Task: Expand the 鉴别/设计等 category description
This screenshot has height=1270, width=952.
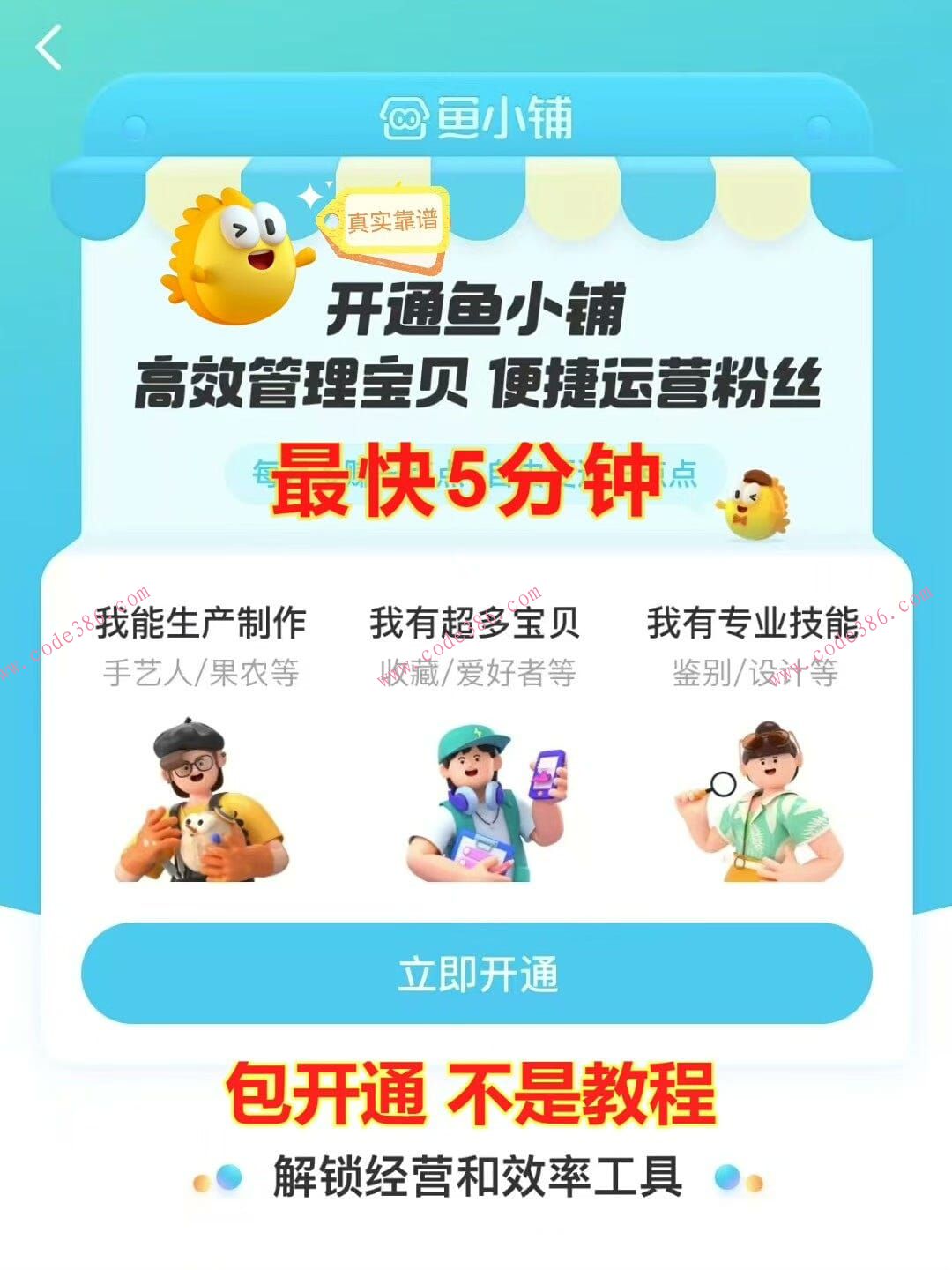Action: point(754,673)
